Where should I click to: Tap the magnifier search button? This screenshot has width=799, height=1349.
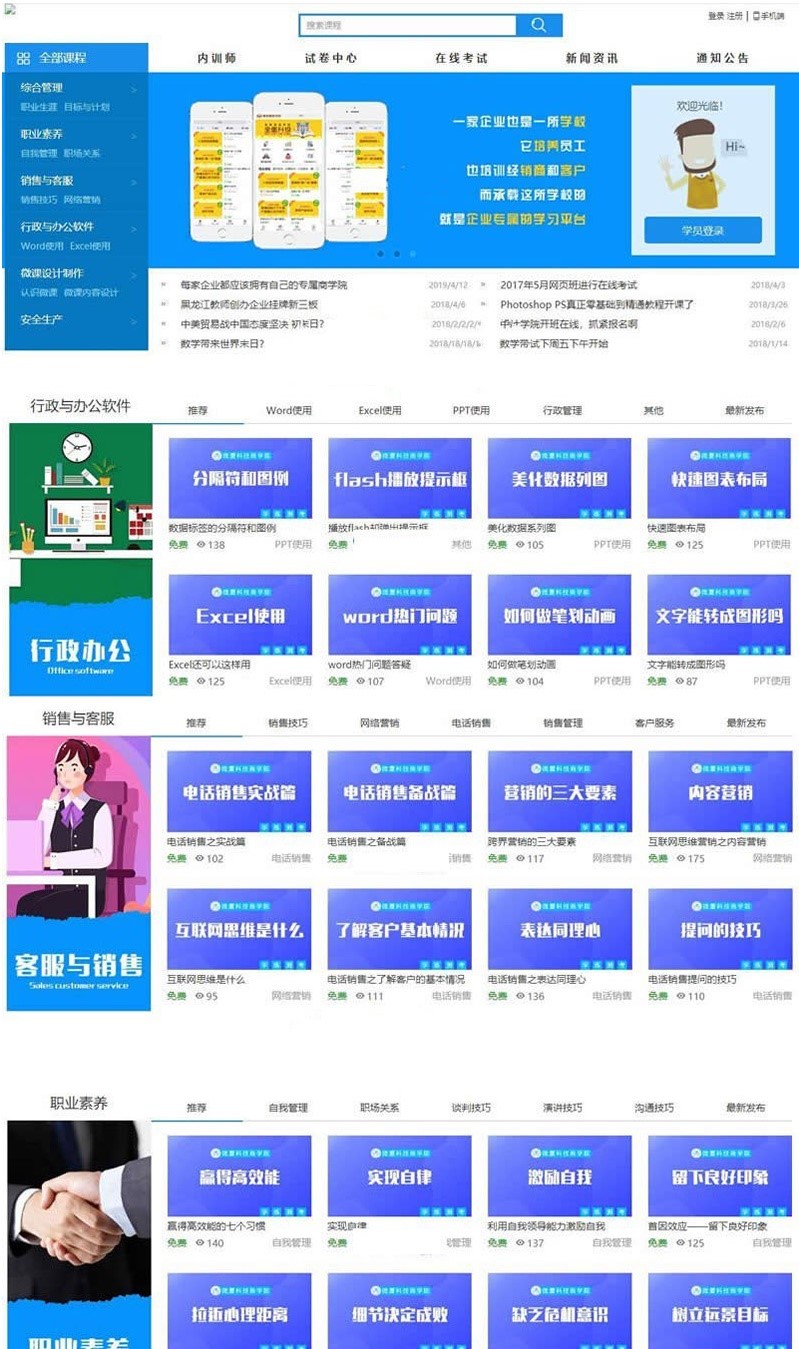click(539, 25)
